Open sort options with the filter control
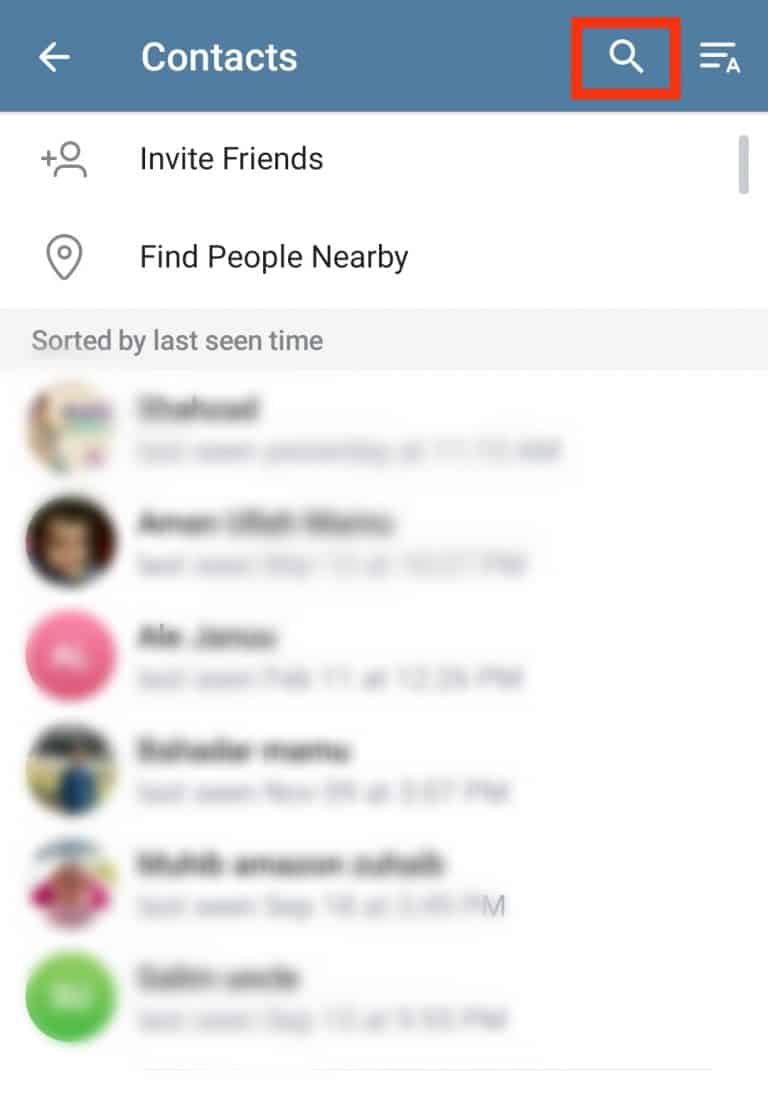This screenshot has width=768, height=1109. tap(720, 57)
